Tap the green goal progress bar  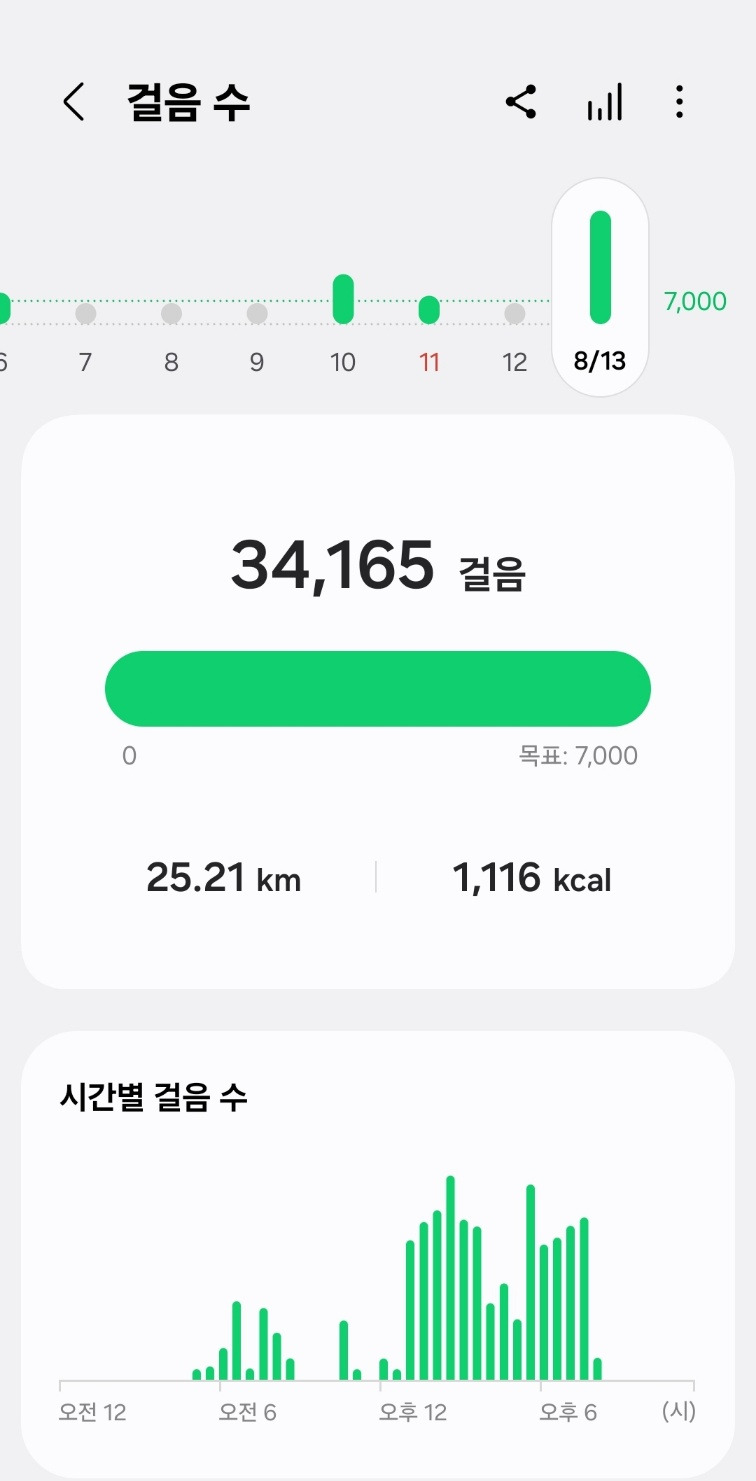pos(378,687)
